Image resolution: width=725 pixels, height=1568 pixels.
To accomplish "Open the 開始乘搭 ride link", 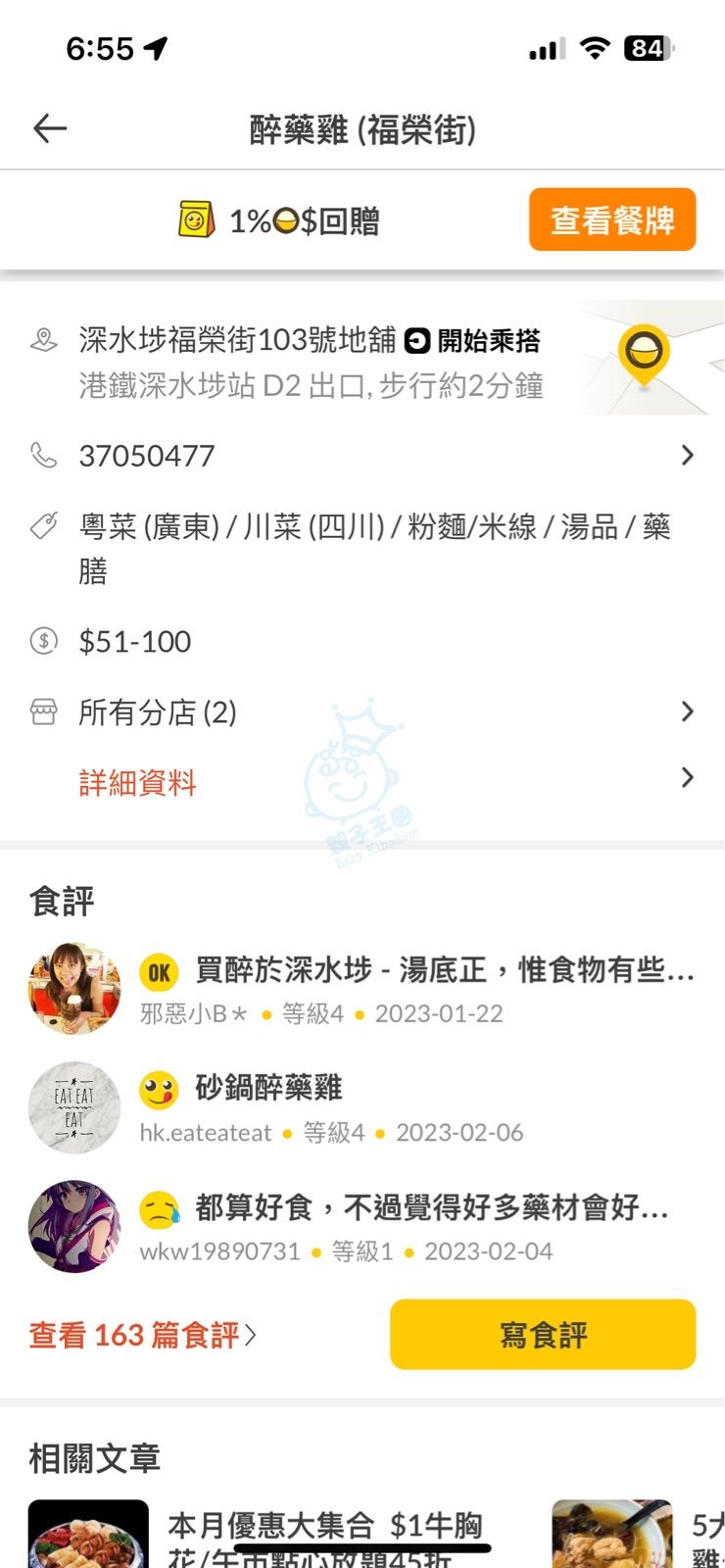I will 473,341.
